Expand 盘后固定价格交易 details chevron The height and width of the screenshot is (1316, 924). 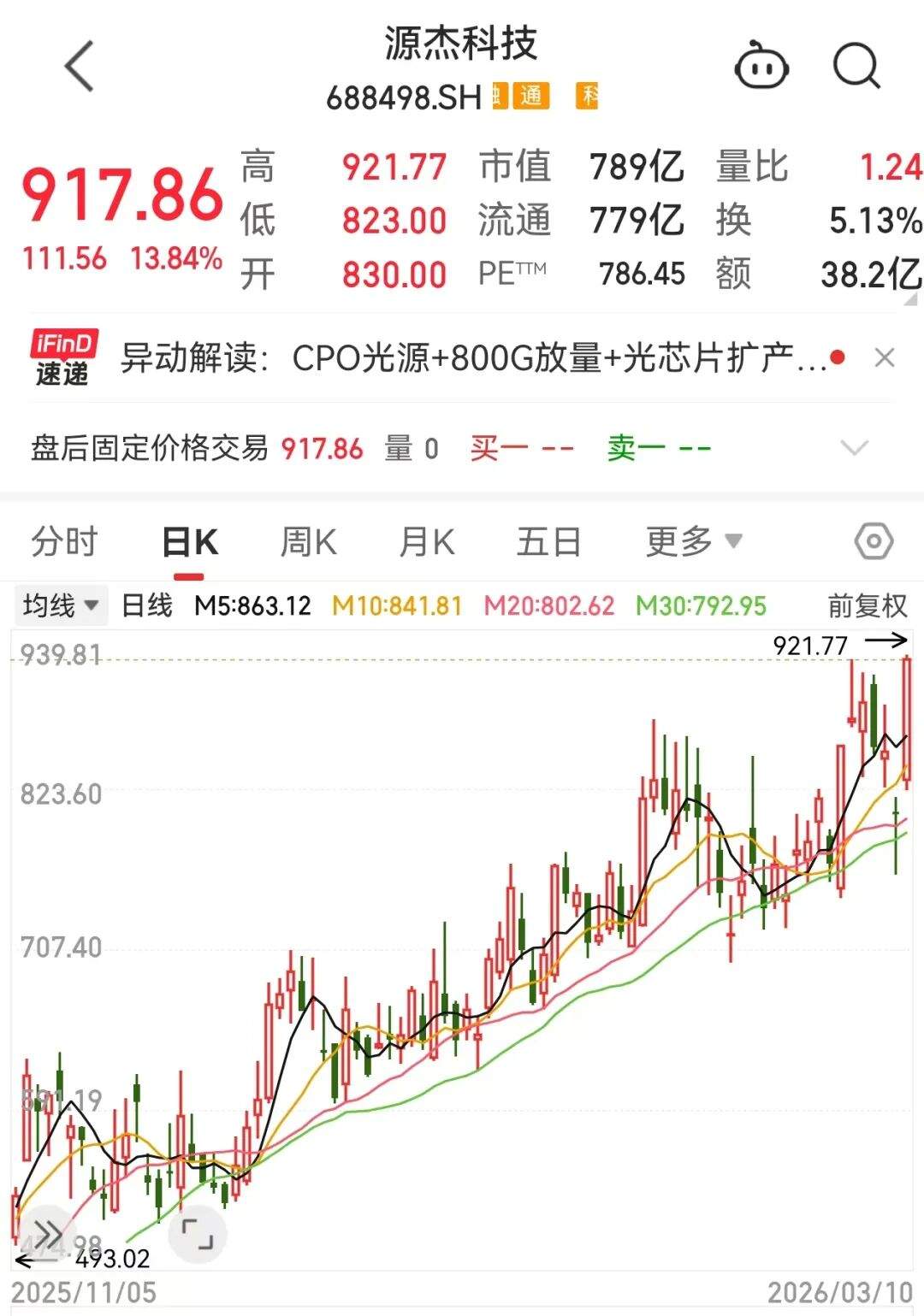coord(854,447)
